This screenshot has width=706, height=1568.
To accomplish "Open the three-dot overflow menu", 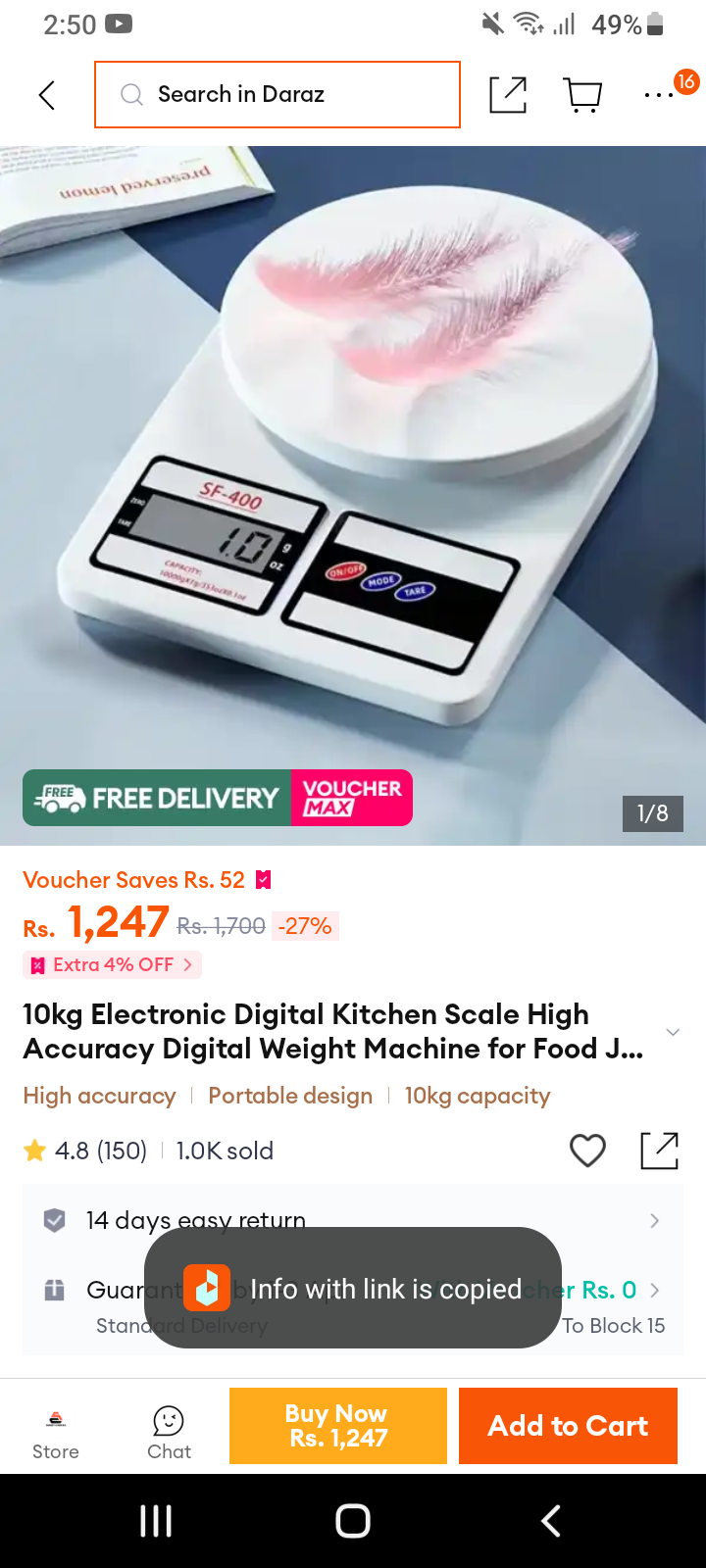I will click(659, 95).
